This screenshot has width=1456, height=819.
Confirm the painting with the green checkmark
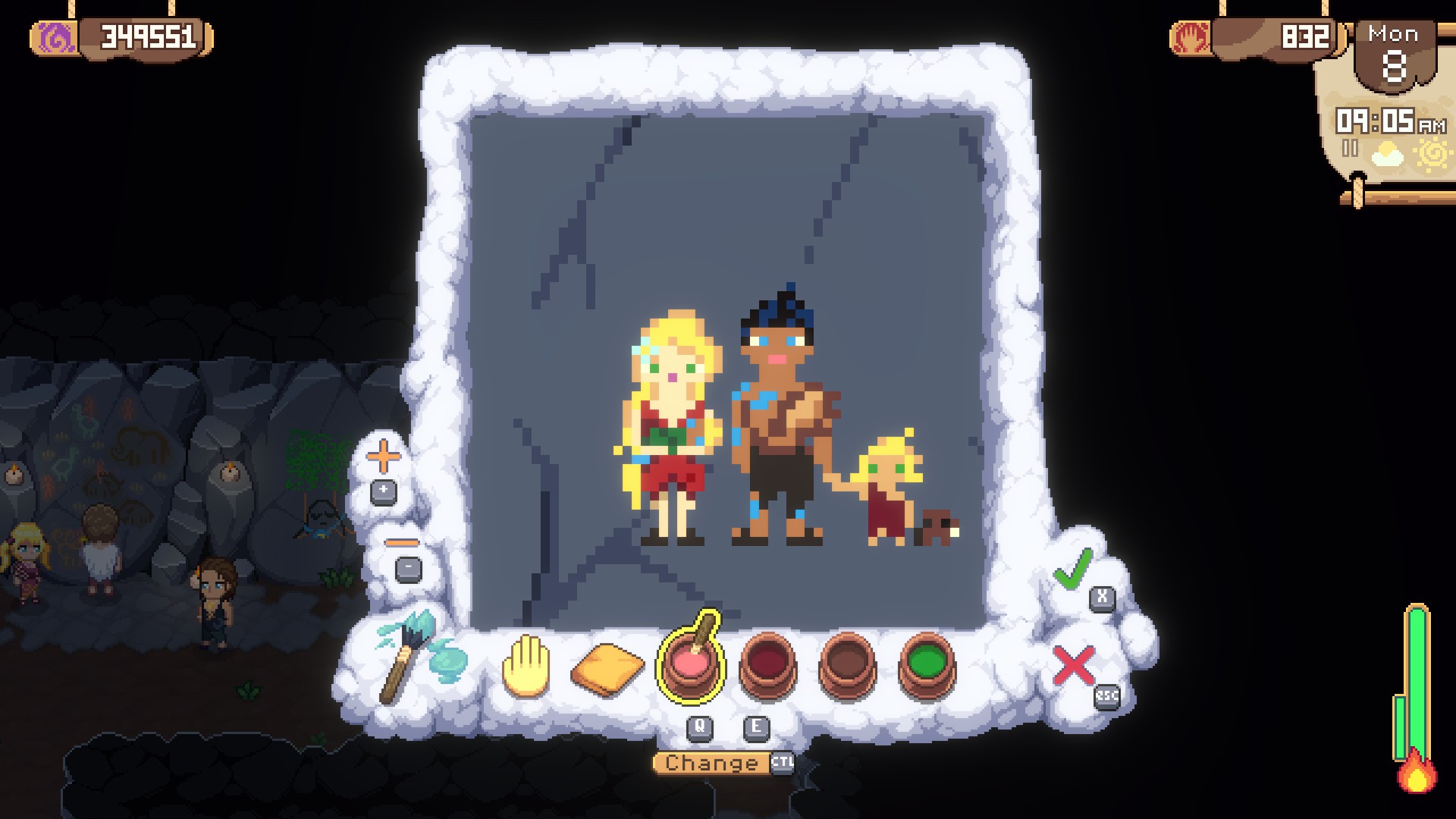click(1073, 570)
